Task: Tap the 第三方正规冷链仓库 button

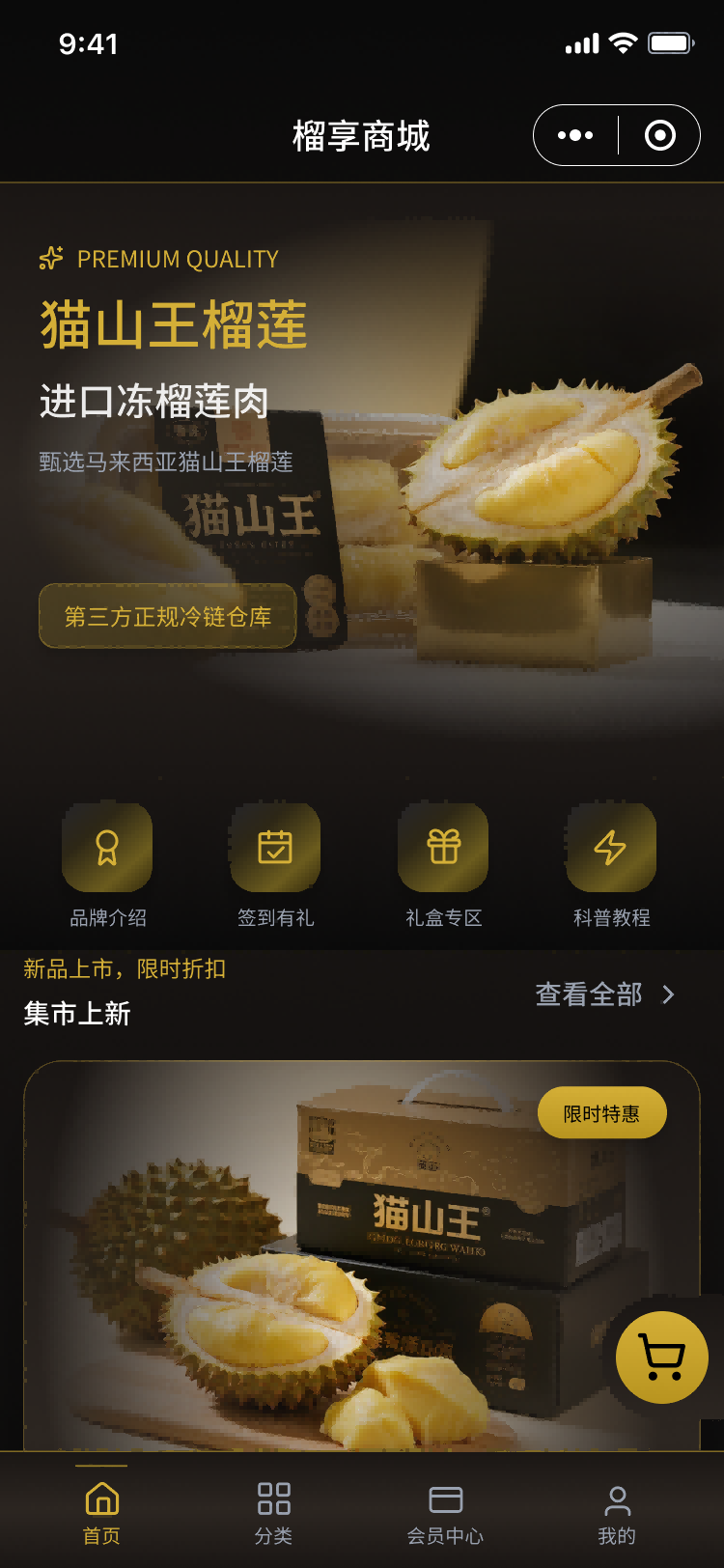Action: 167,616
